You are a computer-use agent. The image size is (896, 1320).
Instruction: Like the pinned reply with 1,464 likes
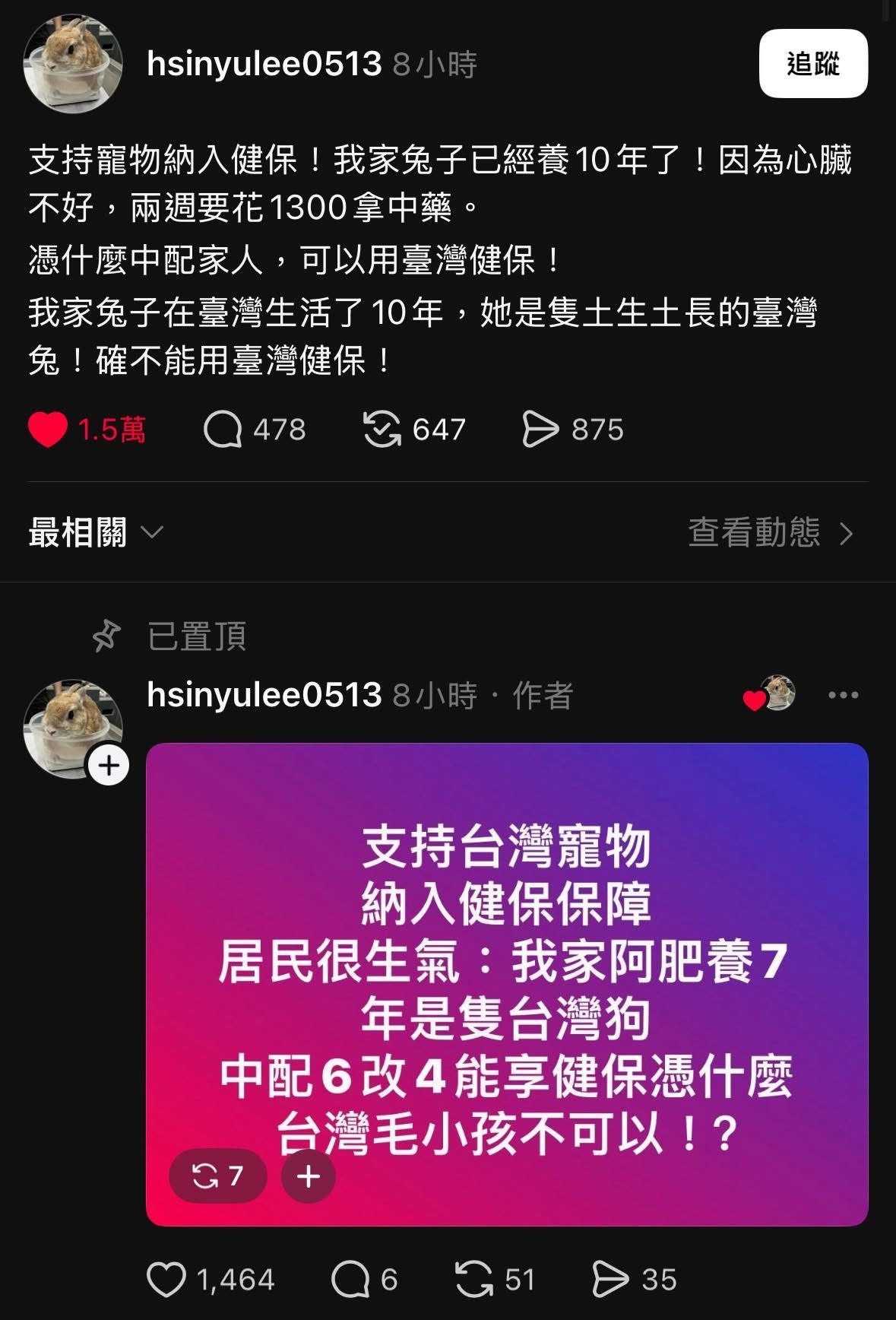point(166,1279)
